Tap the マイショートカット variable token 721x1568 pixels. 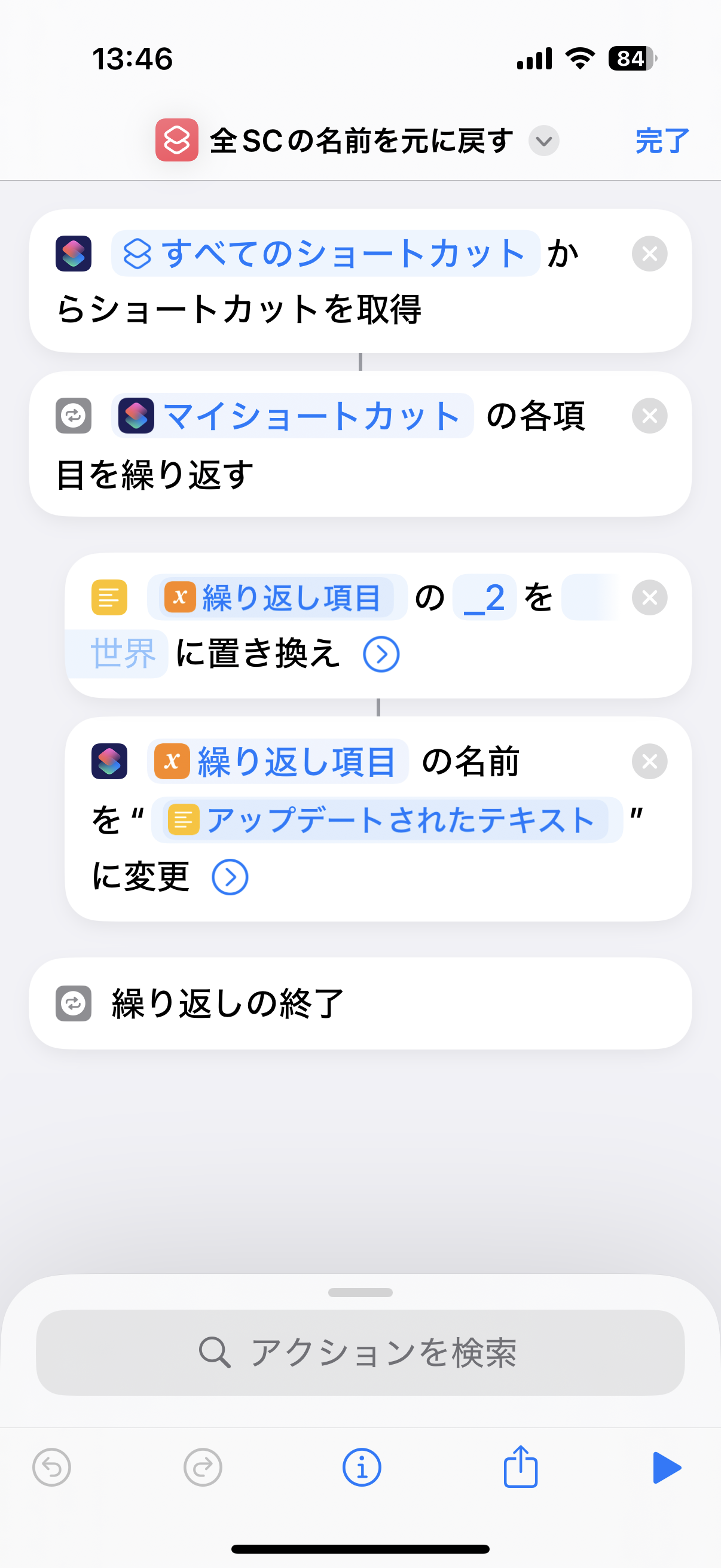click(293, 416)
